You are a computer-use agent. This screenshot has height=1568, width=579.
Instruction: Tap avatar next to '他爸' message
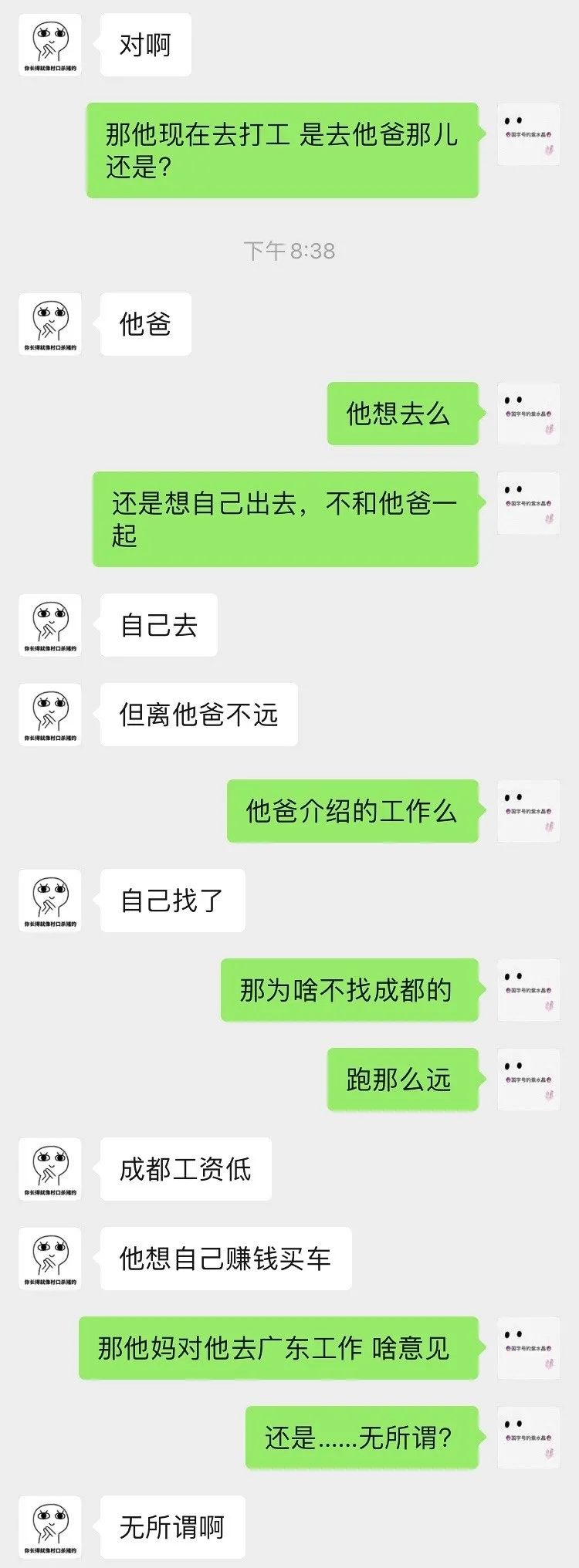click(x=50, y=323)
